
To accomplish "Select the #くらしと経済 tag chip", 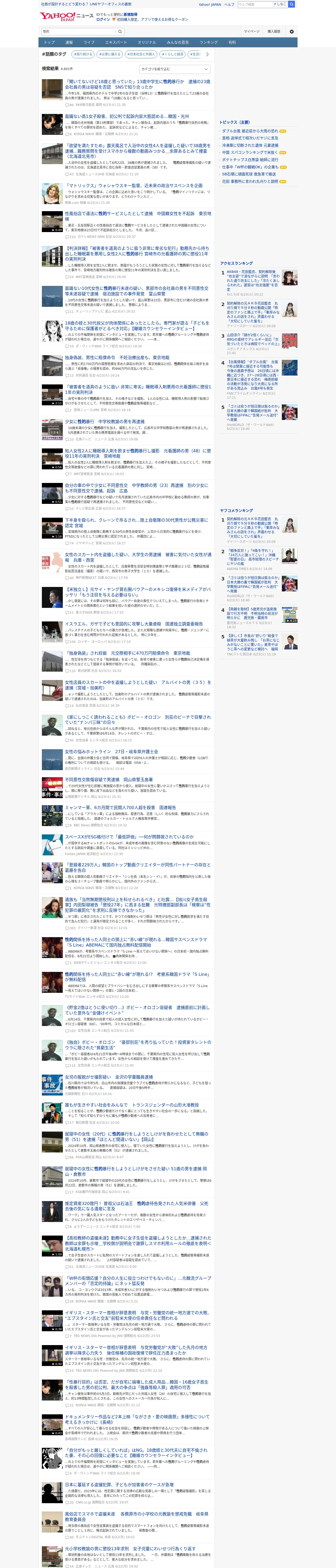I will [173, 54].
